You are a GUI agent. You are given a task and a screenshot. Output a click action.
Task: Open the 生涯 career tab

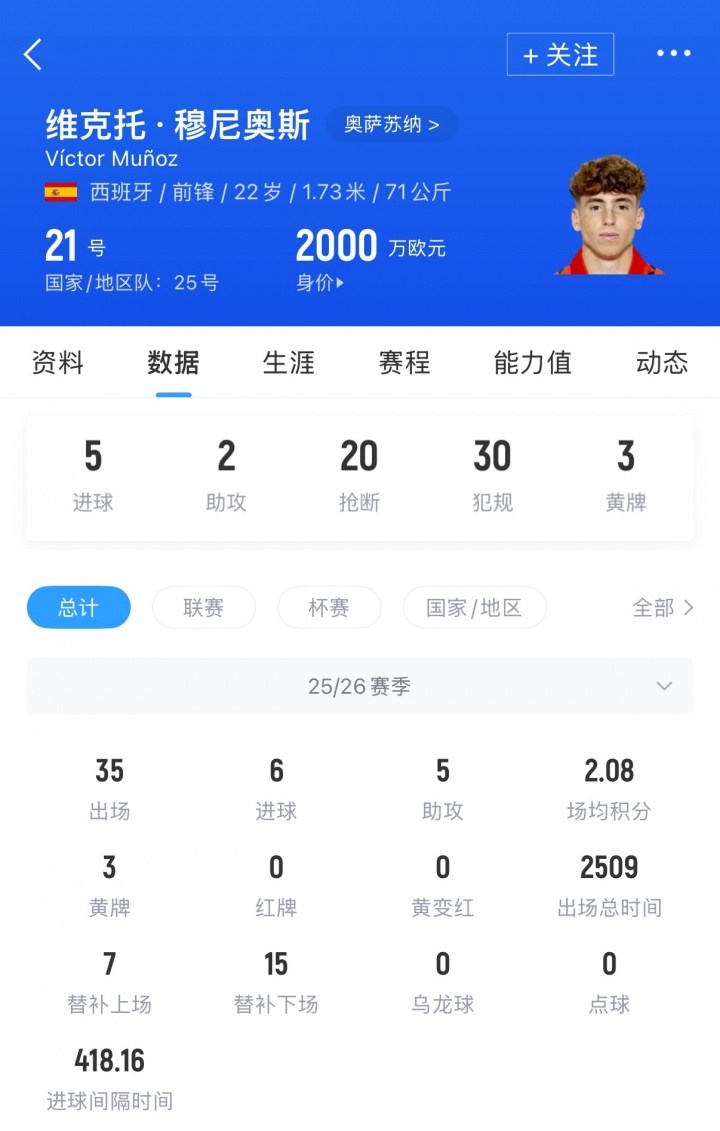(x=289, y=363)
